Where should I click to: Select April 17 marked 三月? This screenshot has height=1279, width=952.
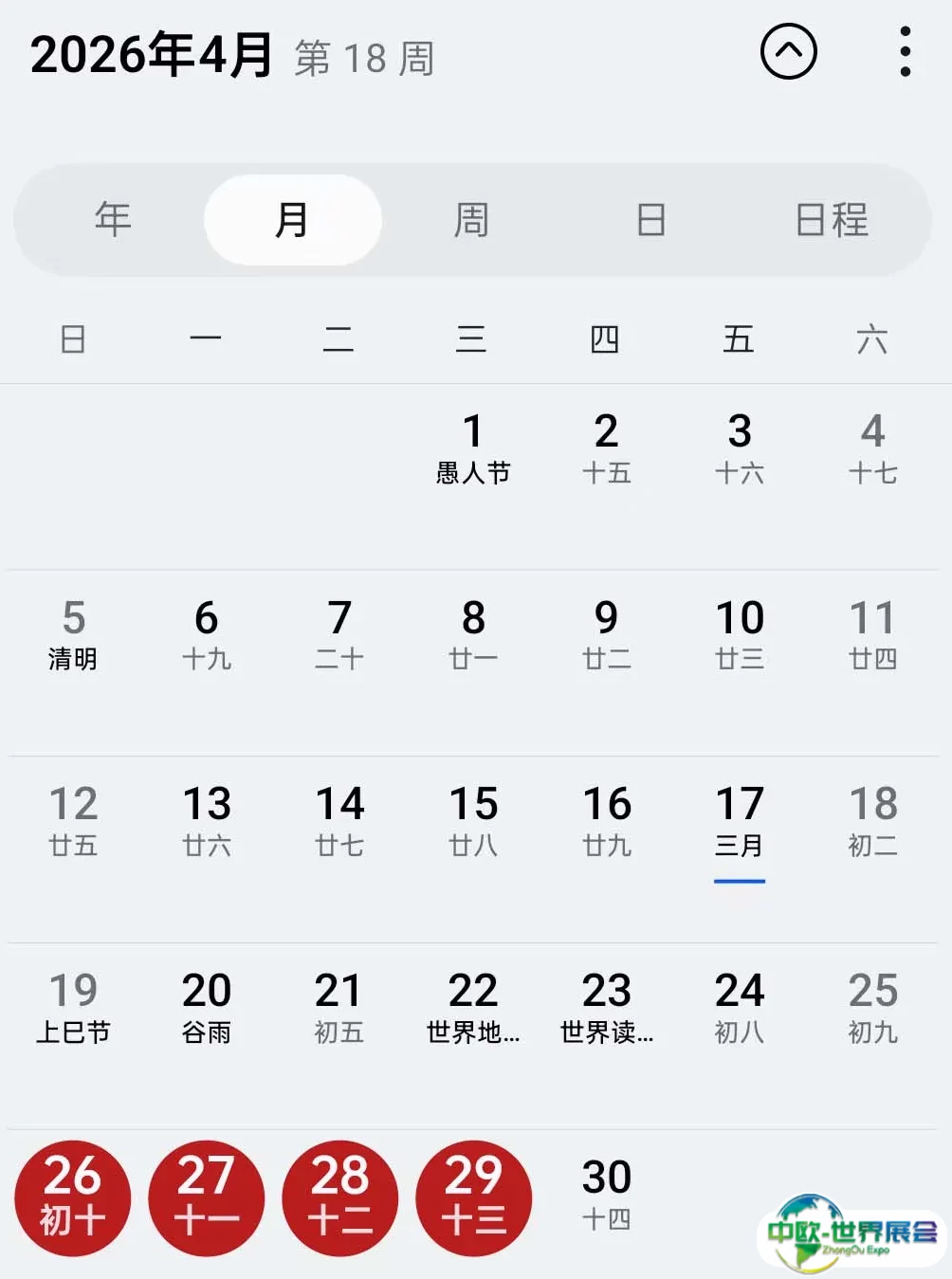(x=740, y=821)
